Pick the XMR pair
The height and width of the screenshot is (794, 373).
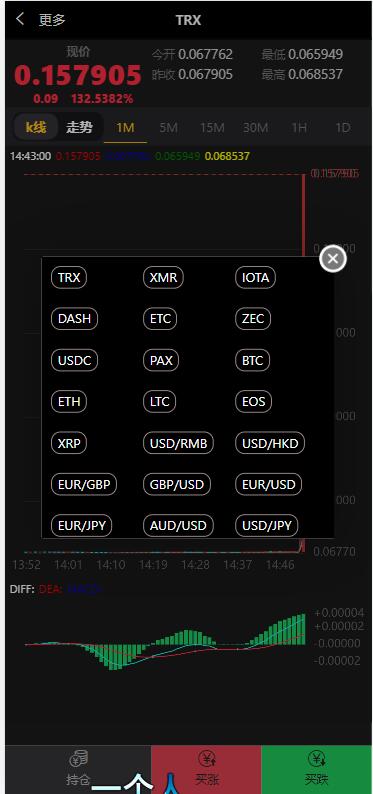click(163, 277)
